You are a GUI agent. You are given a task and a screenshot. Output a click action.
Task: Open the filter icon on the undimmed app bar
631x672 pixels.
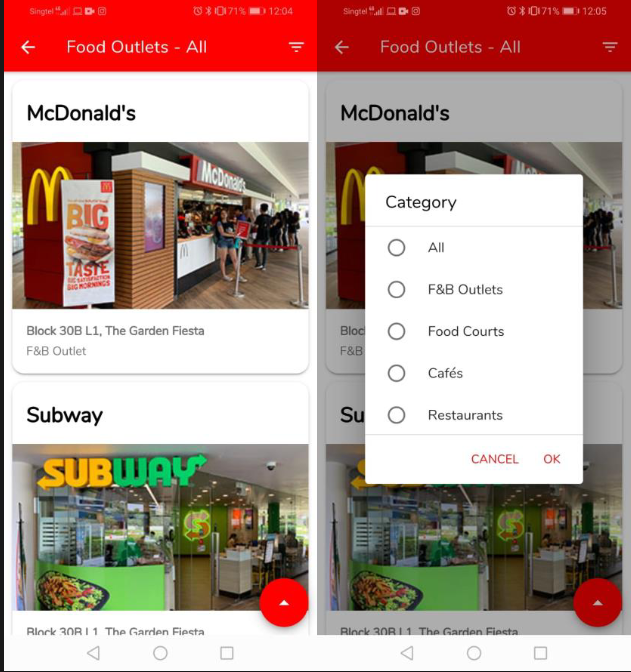point(296,47)
